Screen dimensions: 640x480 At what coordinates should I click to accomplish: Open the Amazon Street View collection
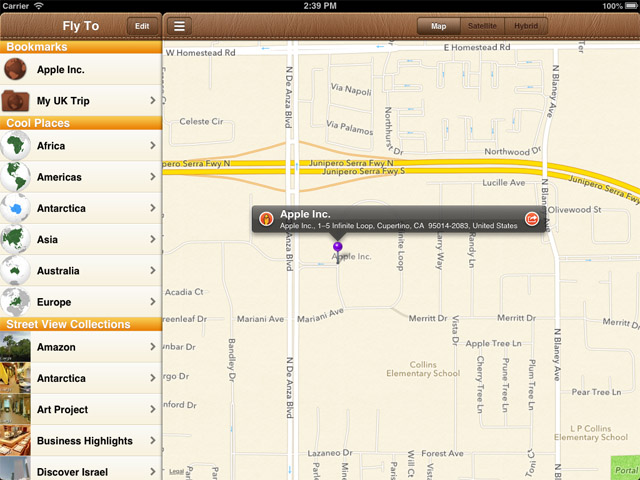tap(81, 347)
